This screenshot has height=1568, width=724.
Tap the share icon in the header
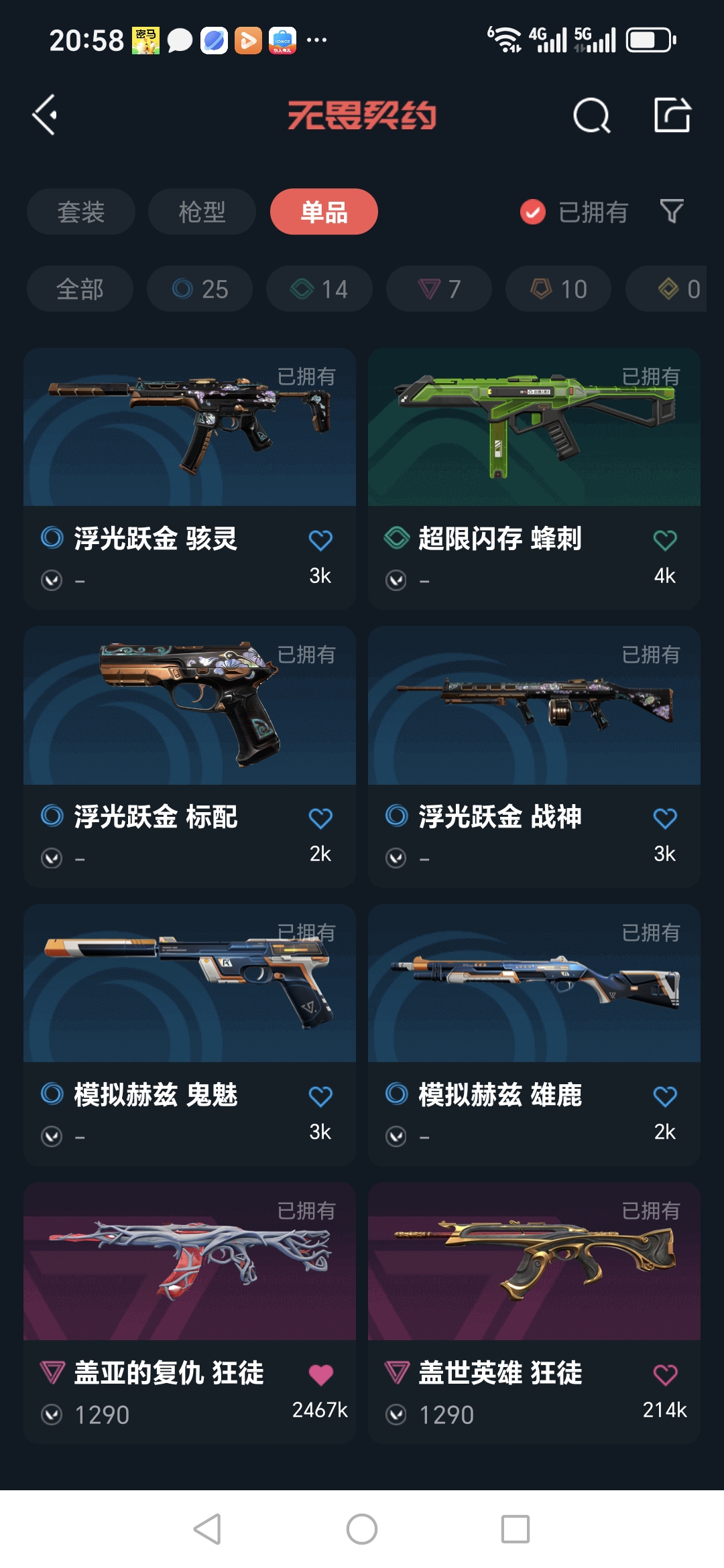tap(672, 115)
